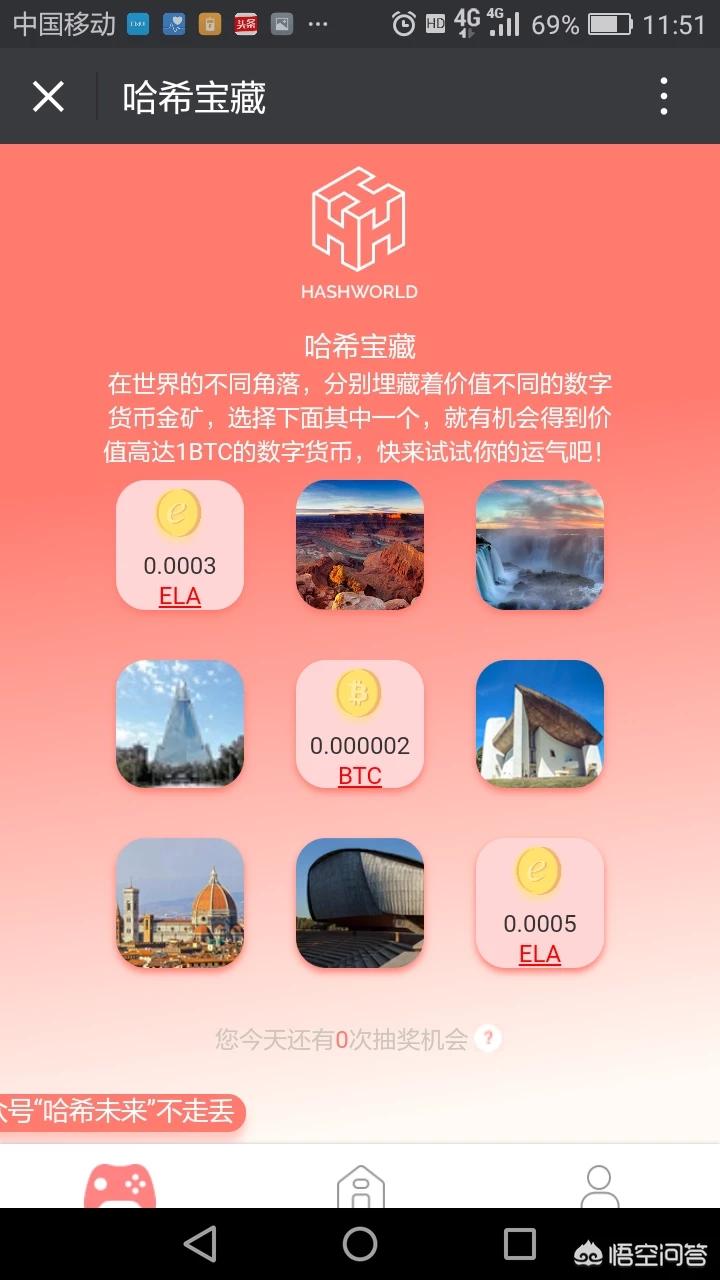This screenshot has height=1280, width=720.
Task: Tap the 哈希未来 follow banner
Action: pos(120,1112)
